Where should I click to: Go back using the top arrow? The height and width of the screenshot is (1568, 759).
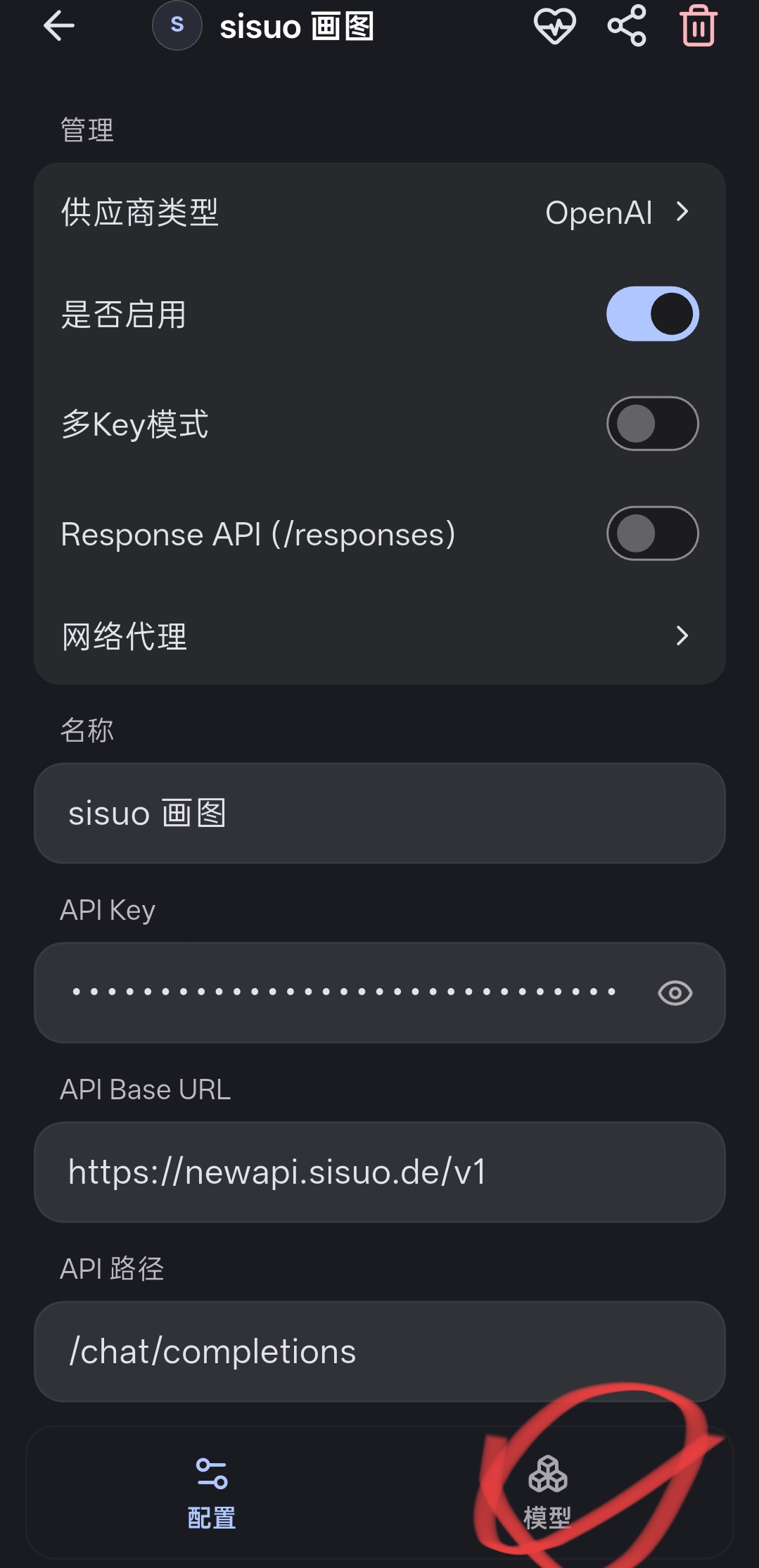59,27
